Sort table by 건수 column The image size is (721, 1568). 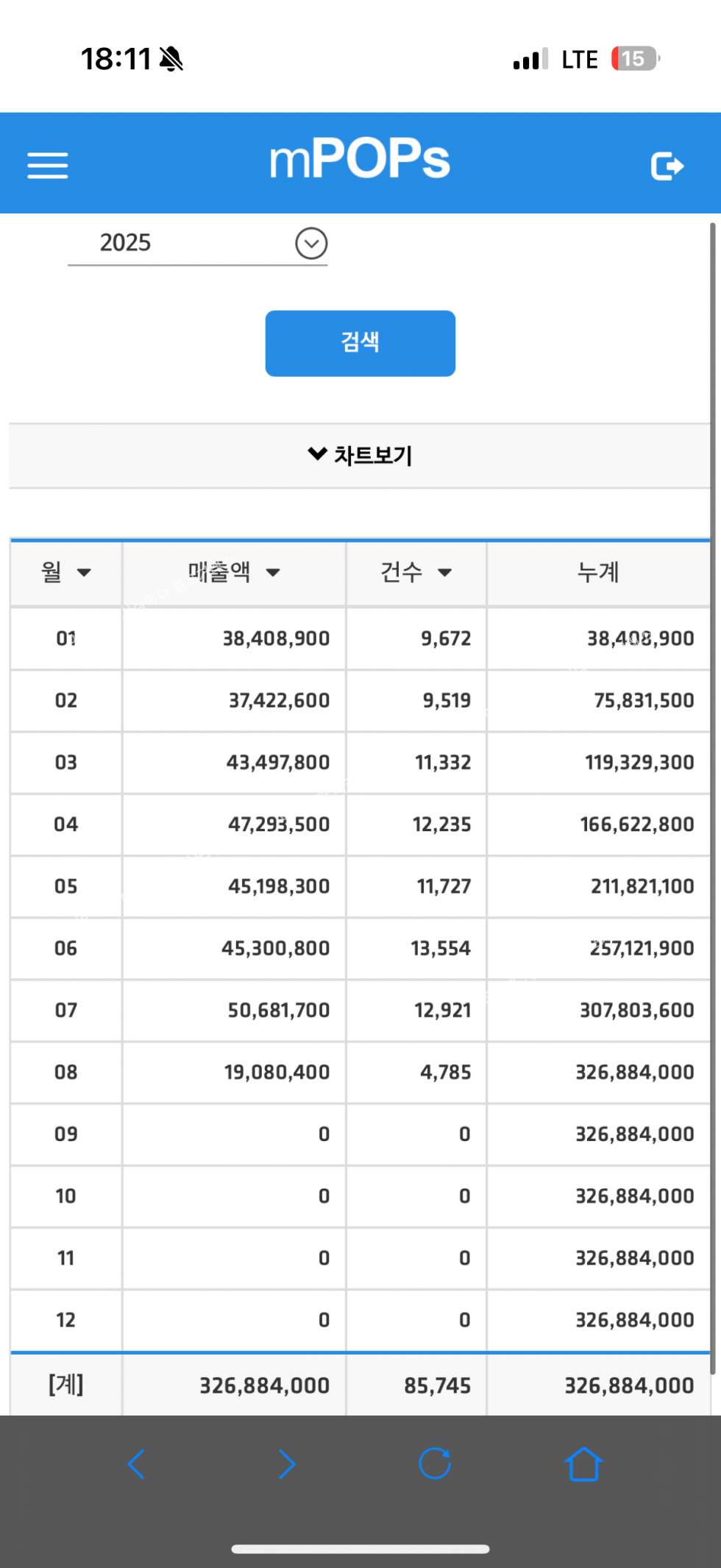tap(416, 572)
